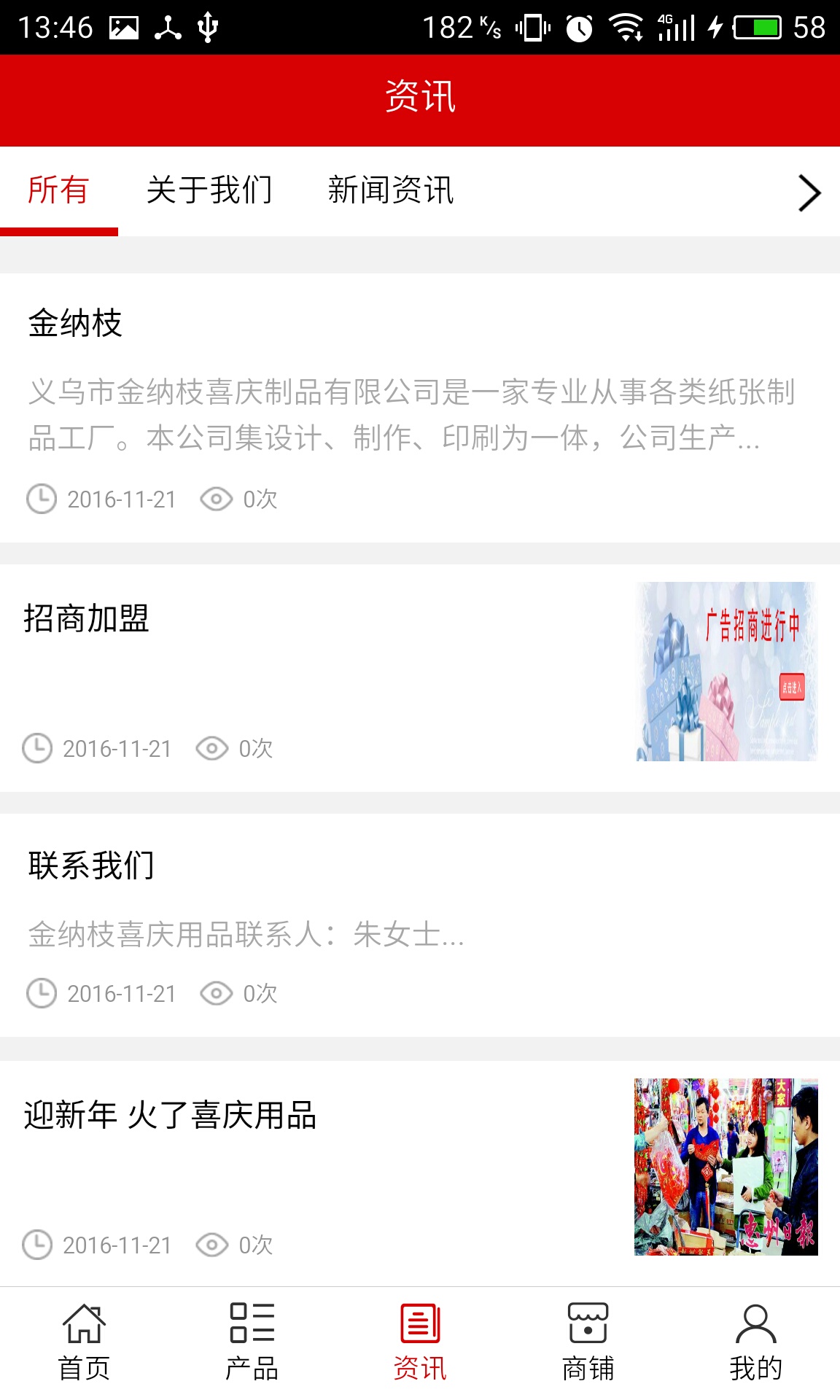Go to the 首页 home tab
840x1400 pixels.
(x=84, y=1342)
